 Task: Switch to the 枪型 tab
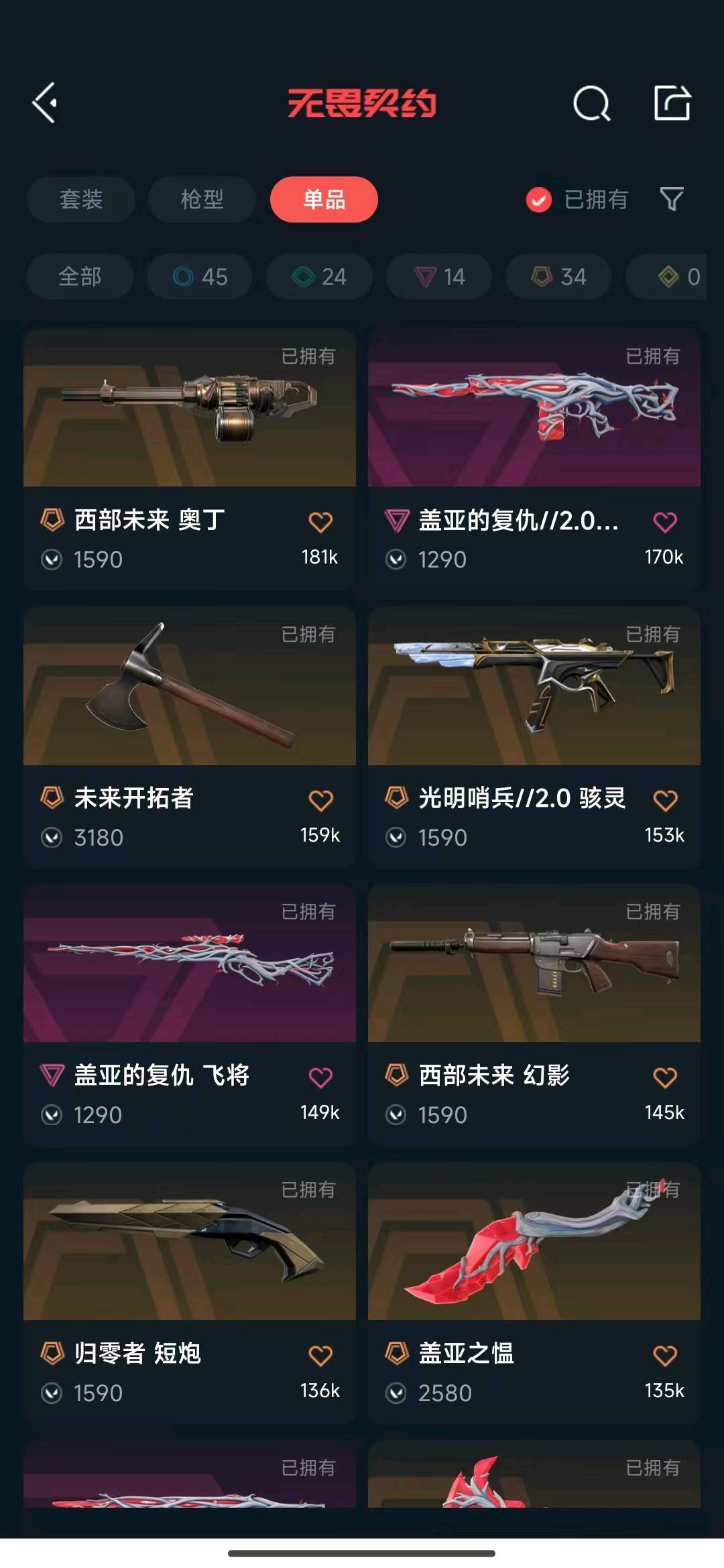[202, 199]
